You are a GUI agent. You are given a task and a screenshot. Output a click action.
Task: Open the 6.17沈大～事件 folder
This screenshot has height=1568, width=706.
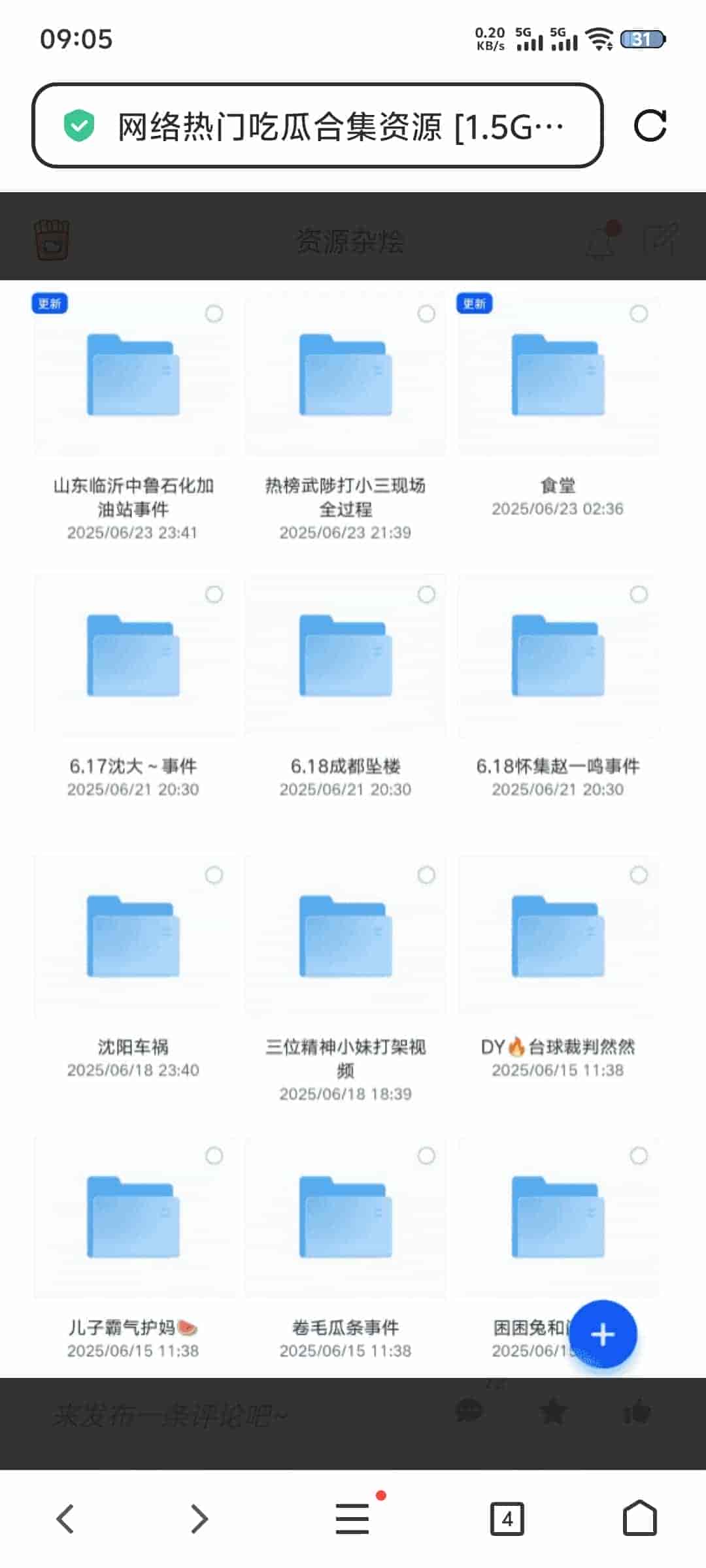point(133,657)
